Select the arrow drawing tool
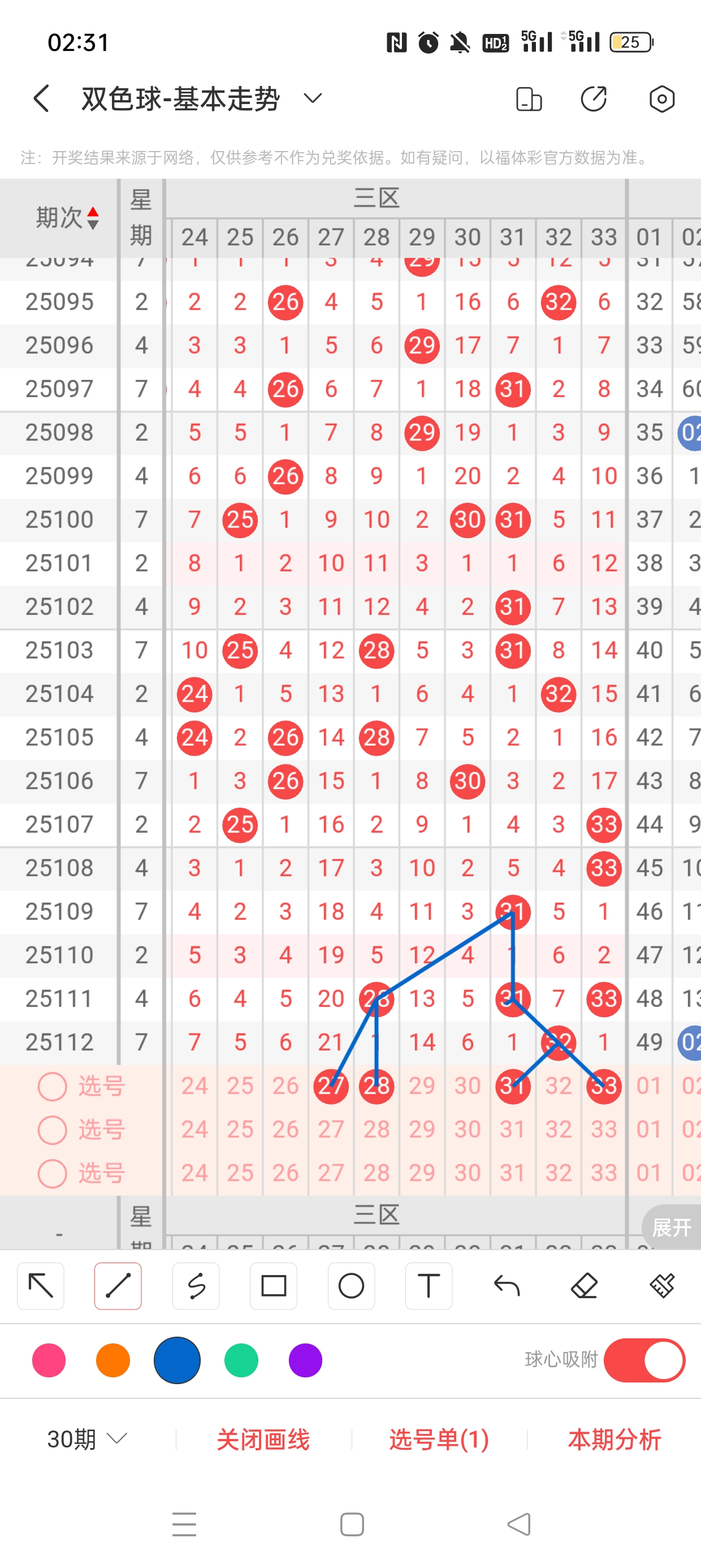This screenshot has width=701, height=1568. pos(41,1286)
